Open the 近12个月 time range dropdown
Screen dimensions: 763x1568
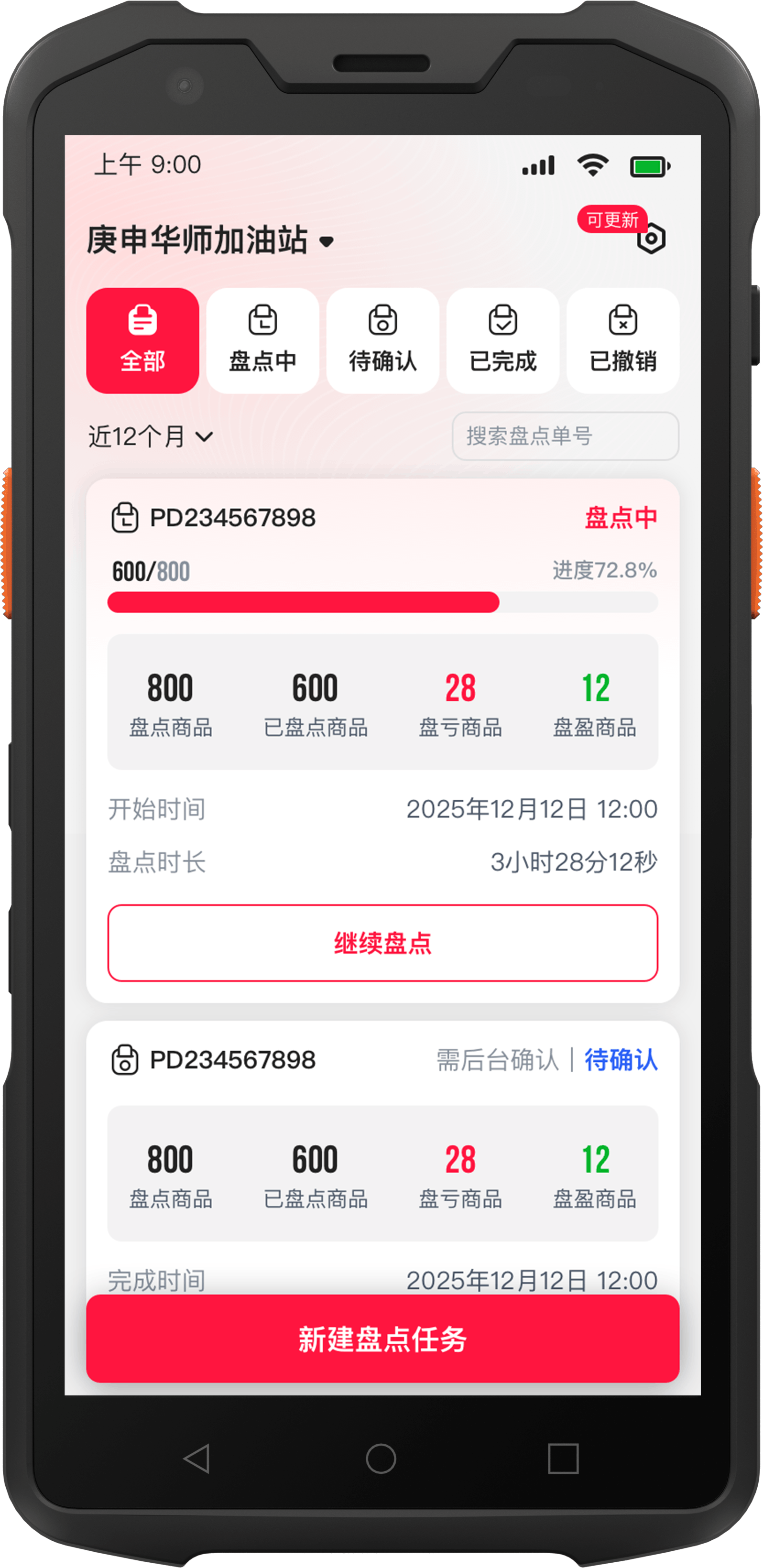[x=151, y=436]
